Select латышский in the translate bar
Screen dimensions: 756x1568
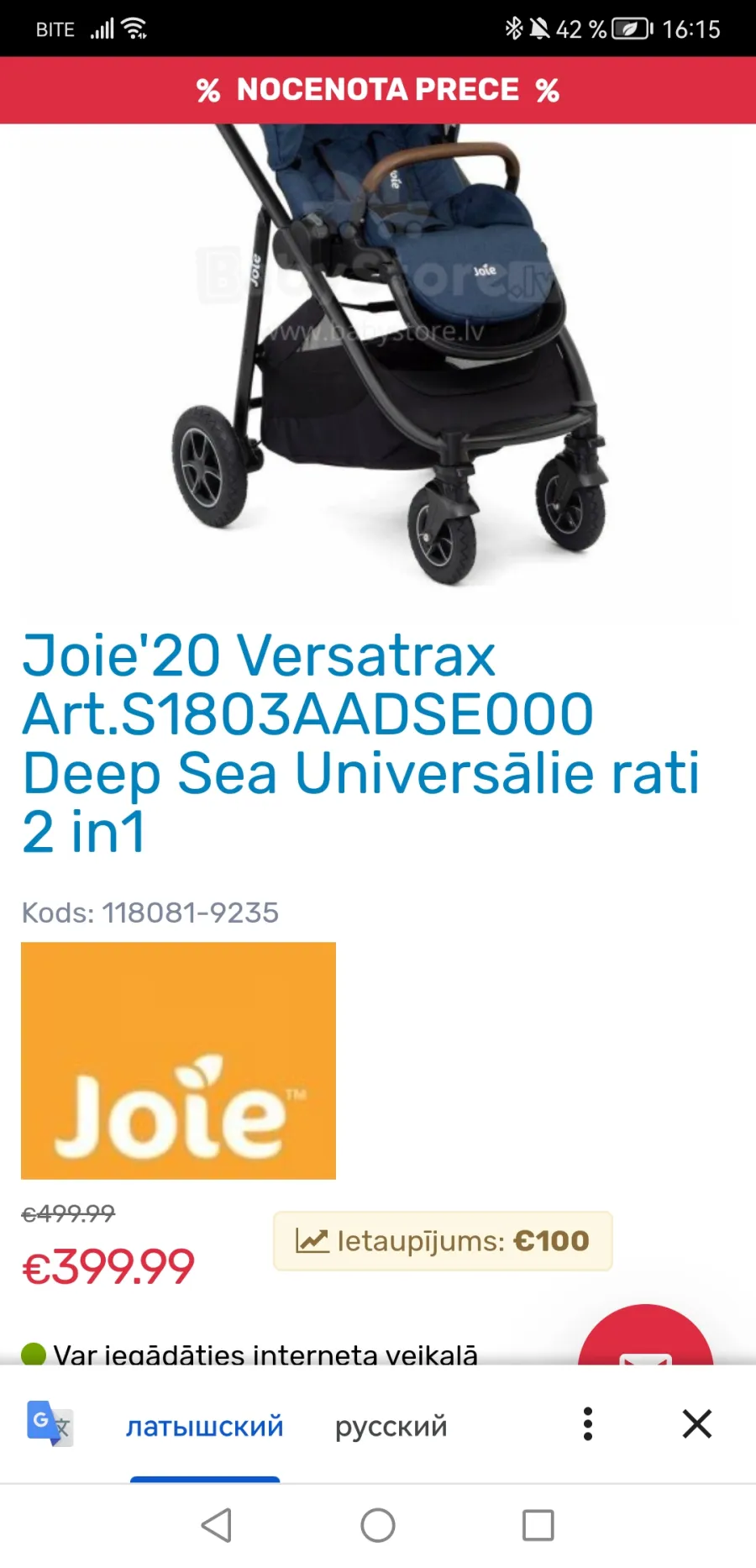pyautogui.click(x=205, y=1426)
